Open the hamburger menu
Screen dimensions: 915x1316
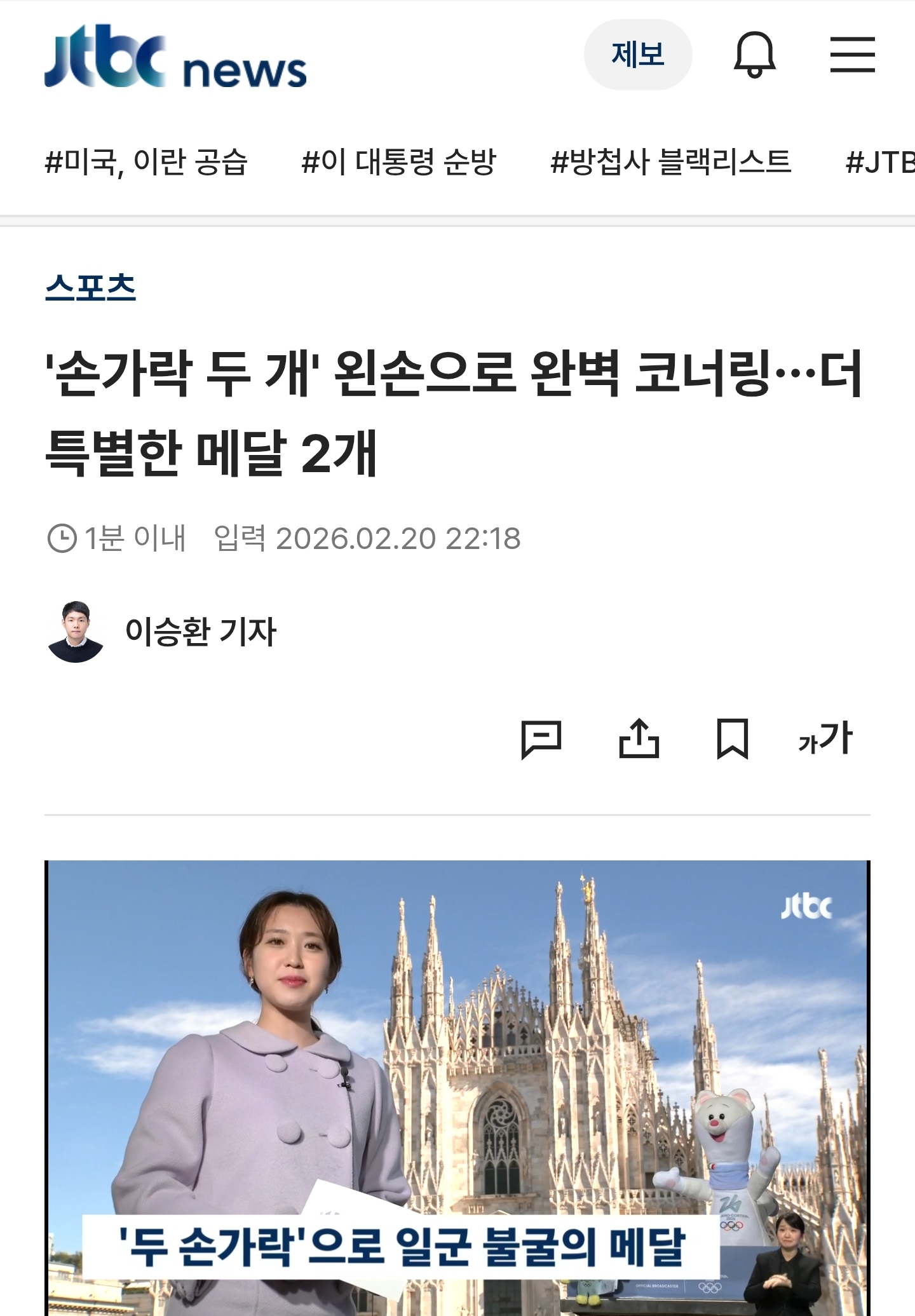click(852, 55)
